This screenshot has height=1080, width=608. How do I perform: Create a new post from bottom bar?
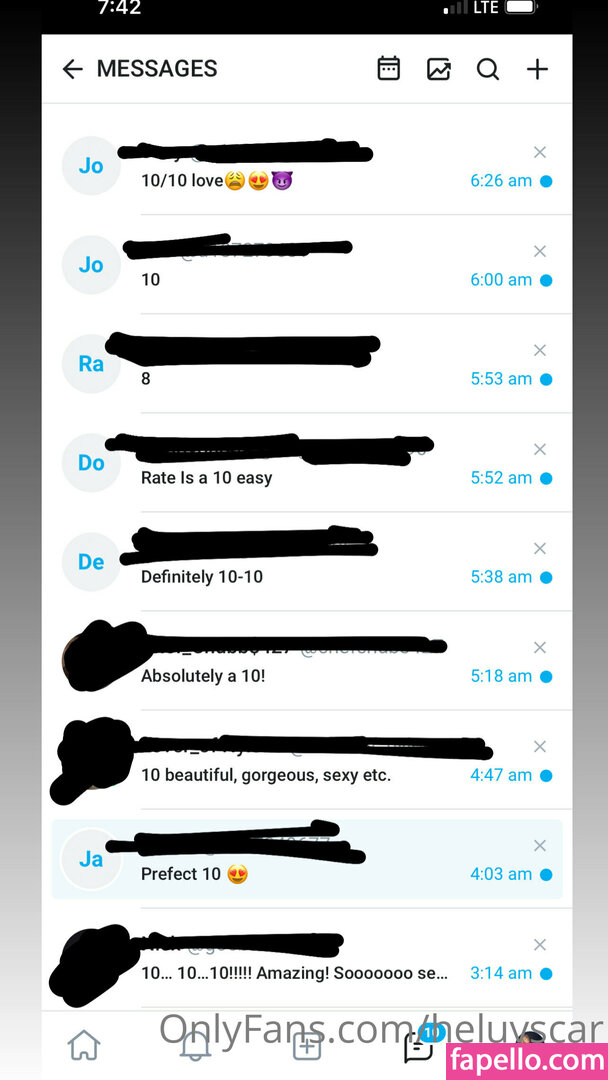point(306,1046)
